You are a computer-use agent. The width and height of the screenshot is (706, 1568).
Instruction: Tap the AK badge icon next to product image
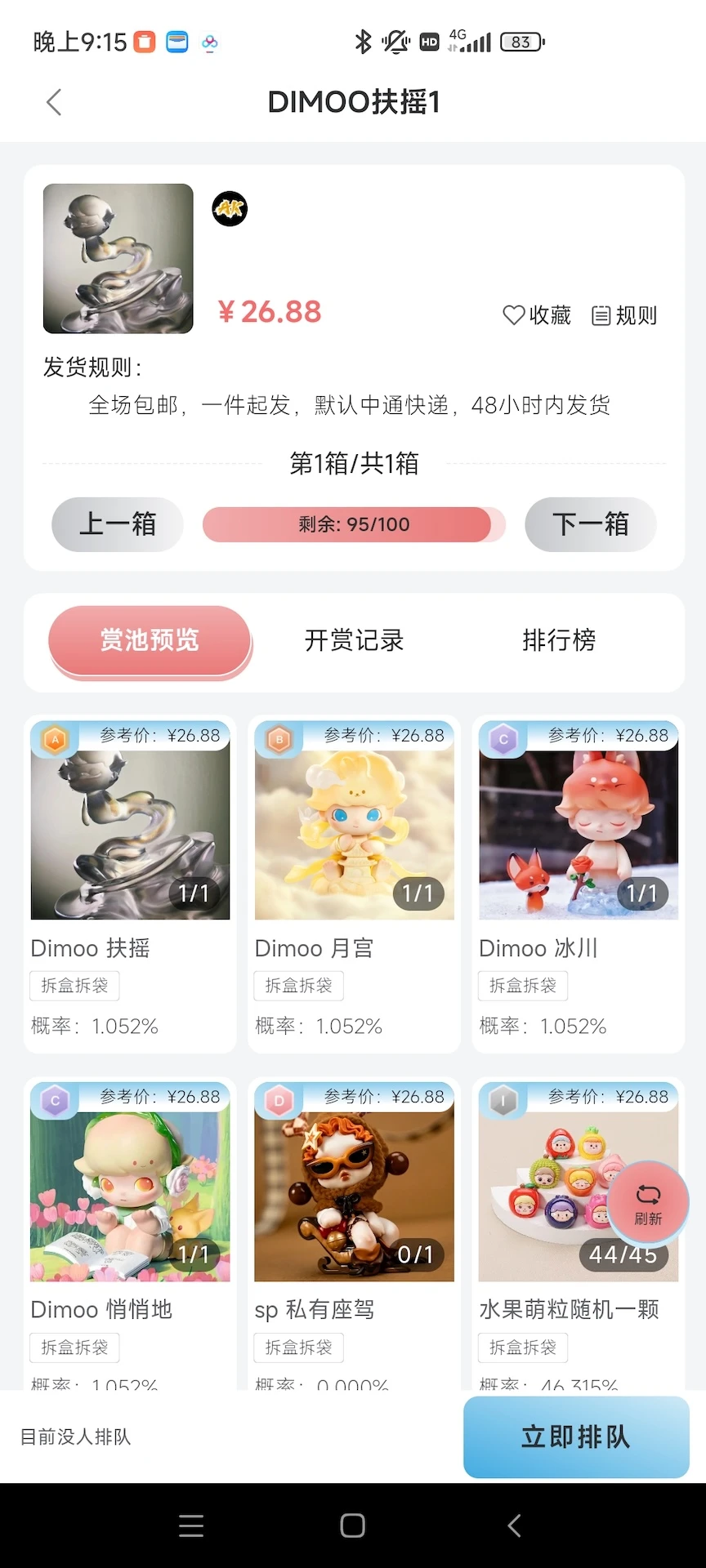point(229,208)
